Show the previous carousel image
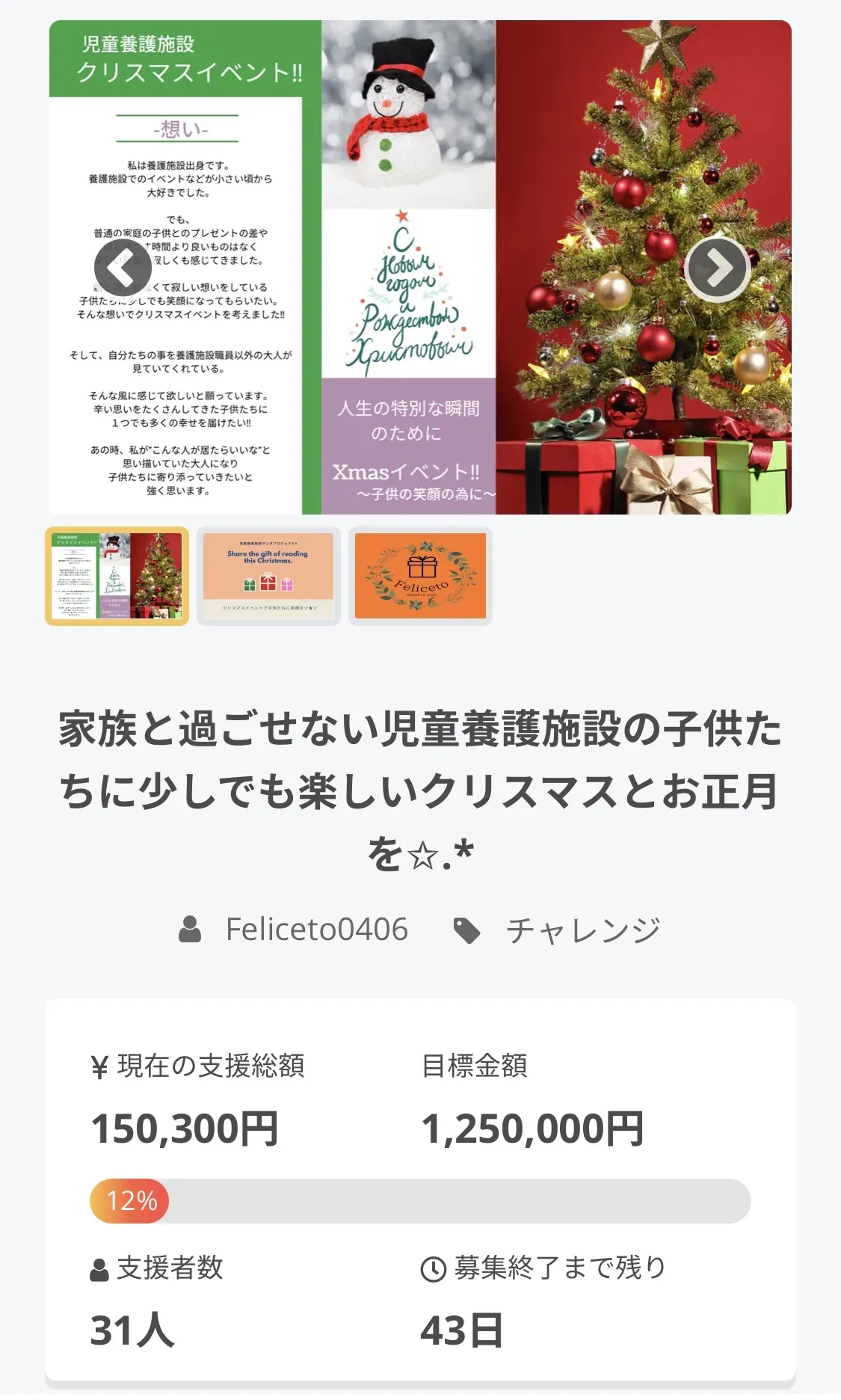841x1400 pixels. [x=123, y=268]
